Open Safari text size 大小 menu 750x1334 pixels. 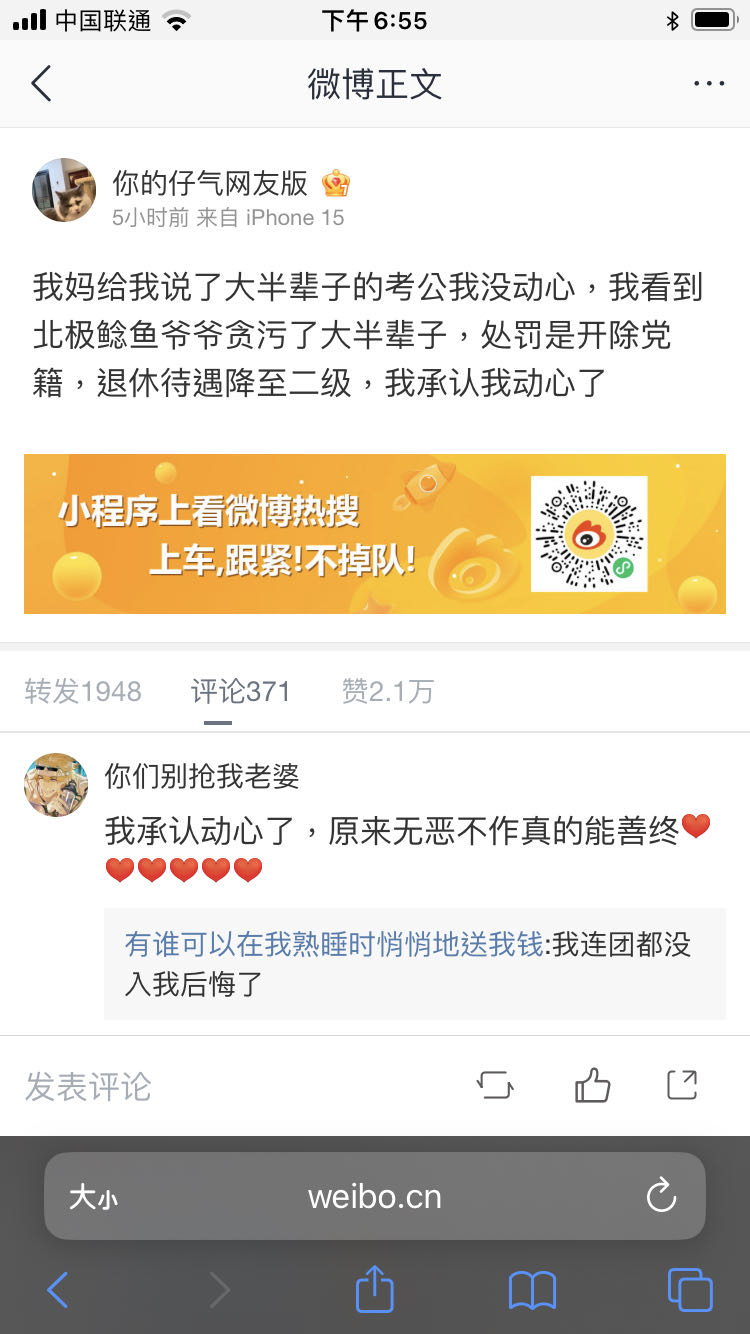click(x=93, y=1197)
